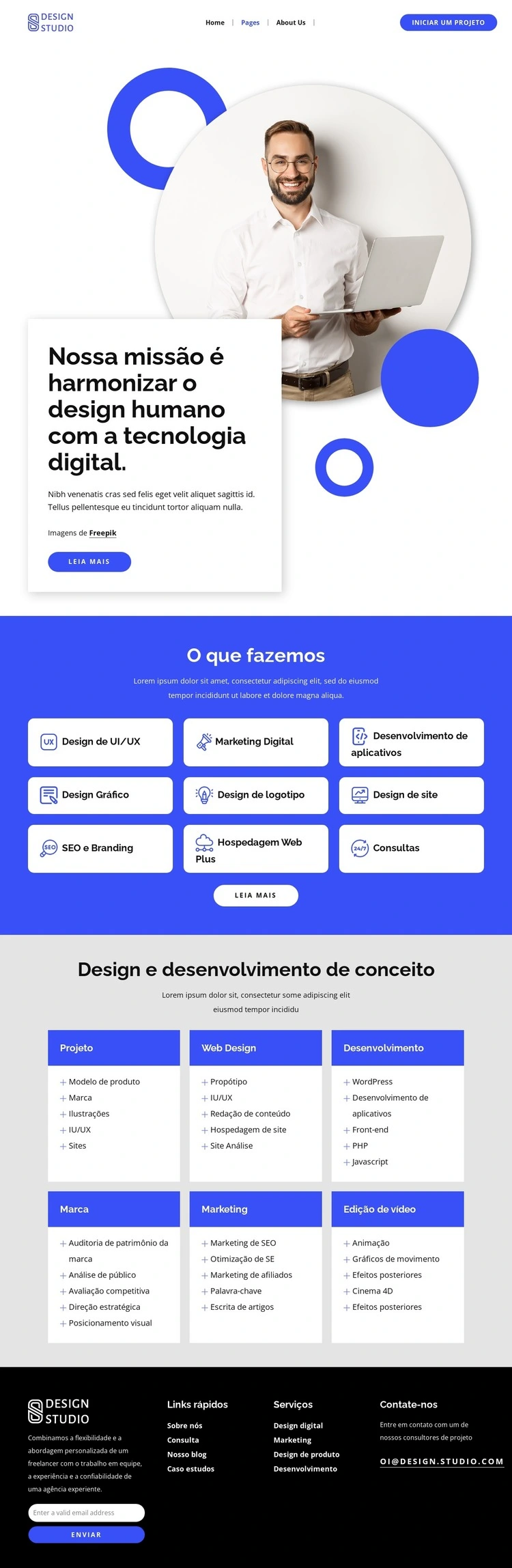Image resolution: width=512 pixels, height=1568 pixels.
Task: Open the Pages menu item
Action: pos(250,23)
